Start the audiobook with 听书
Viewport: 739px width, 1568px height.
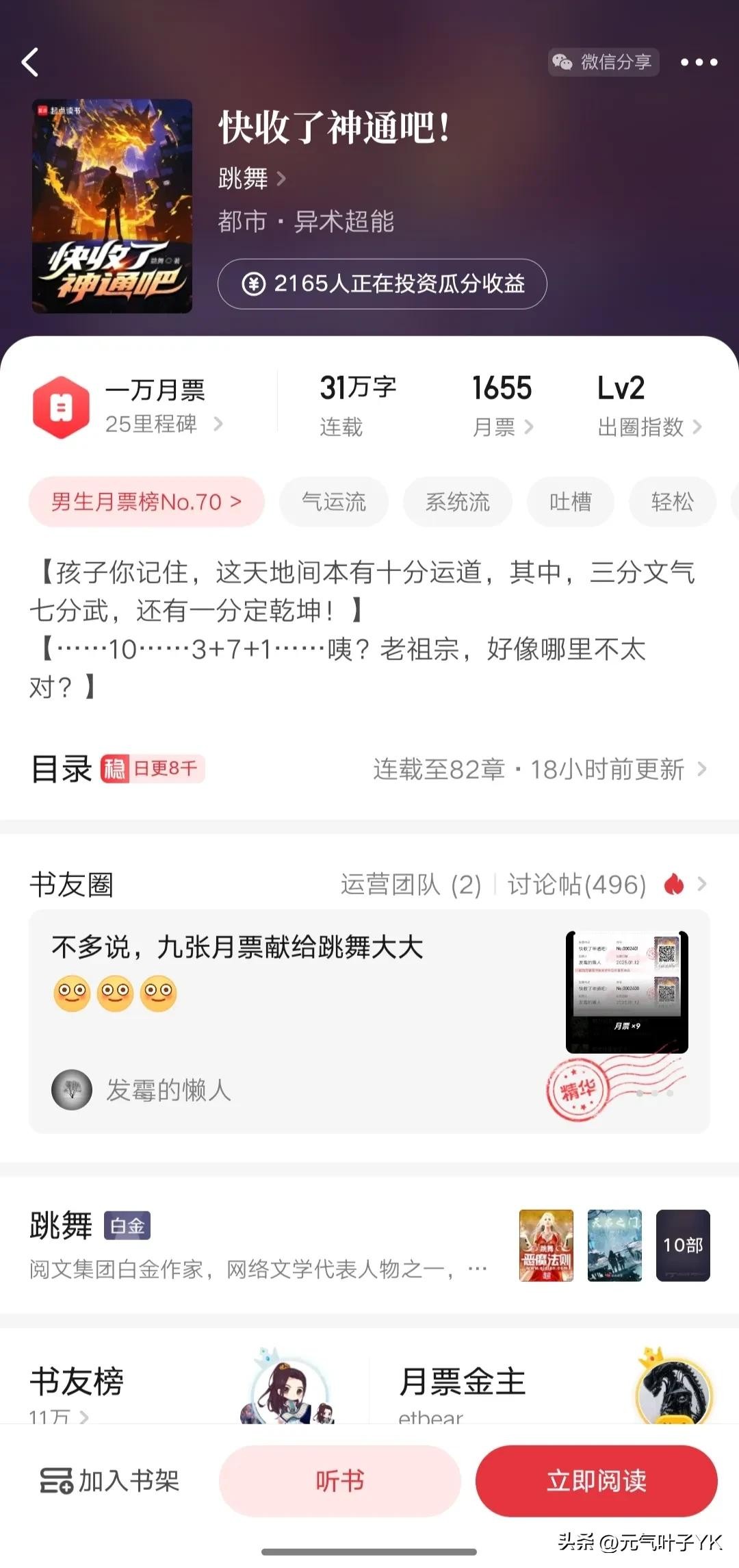[339, 1481]
